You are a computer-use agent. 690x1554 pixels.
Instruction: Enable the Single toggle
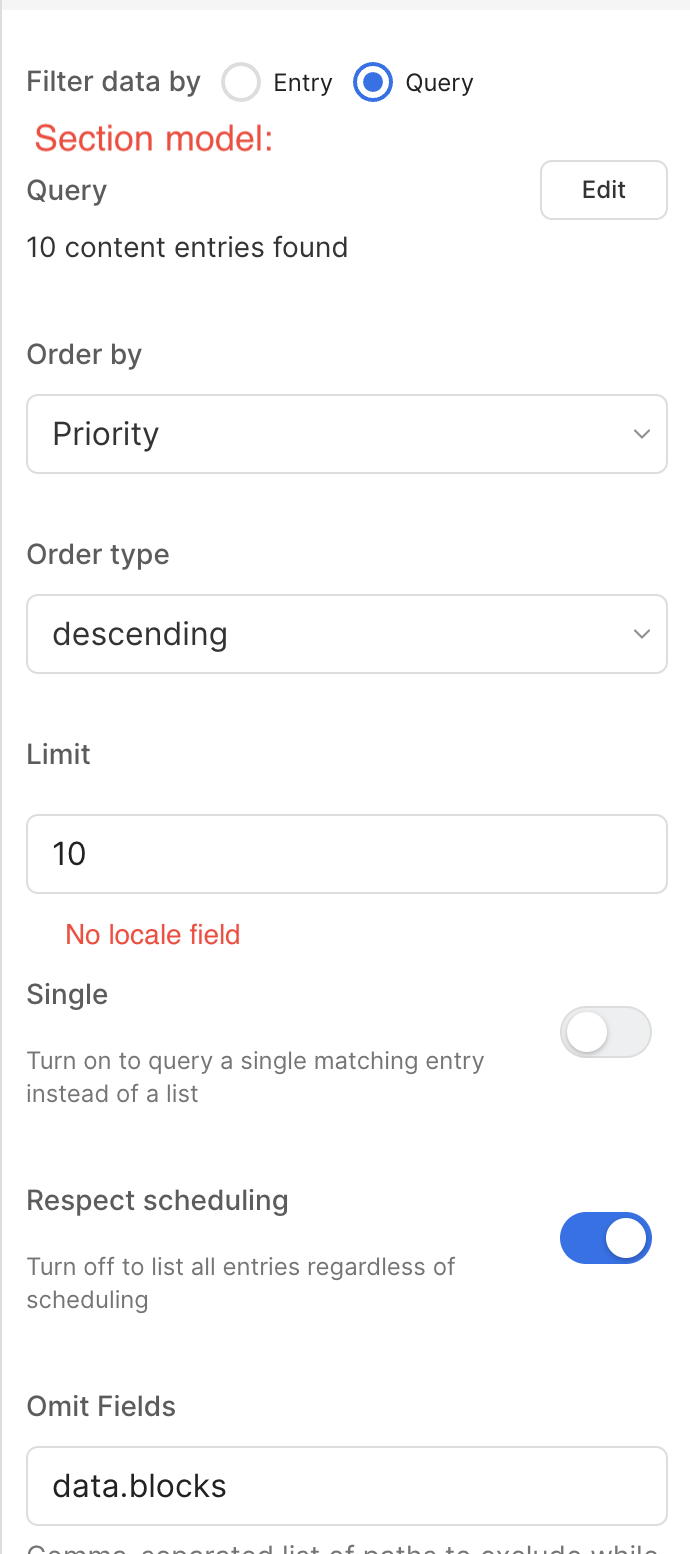[605, 1032]
